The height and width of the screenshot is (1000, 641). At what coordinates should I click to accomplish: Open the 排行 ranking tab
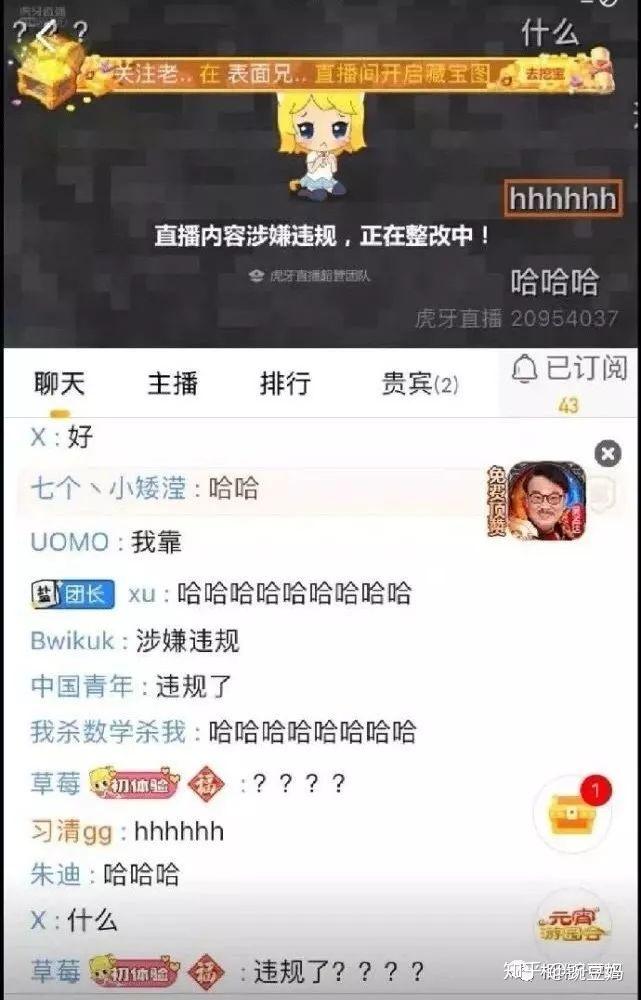tap(285, 383)
